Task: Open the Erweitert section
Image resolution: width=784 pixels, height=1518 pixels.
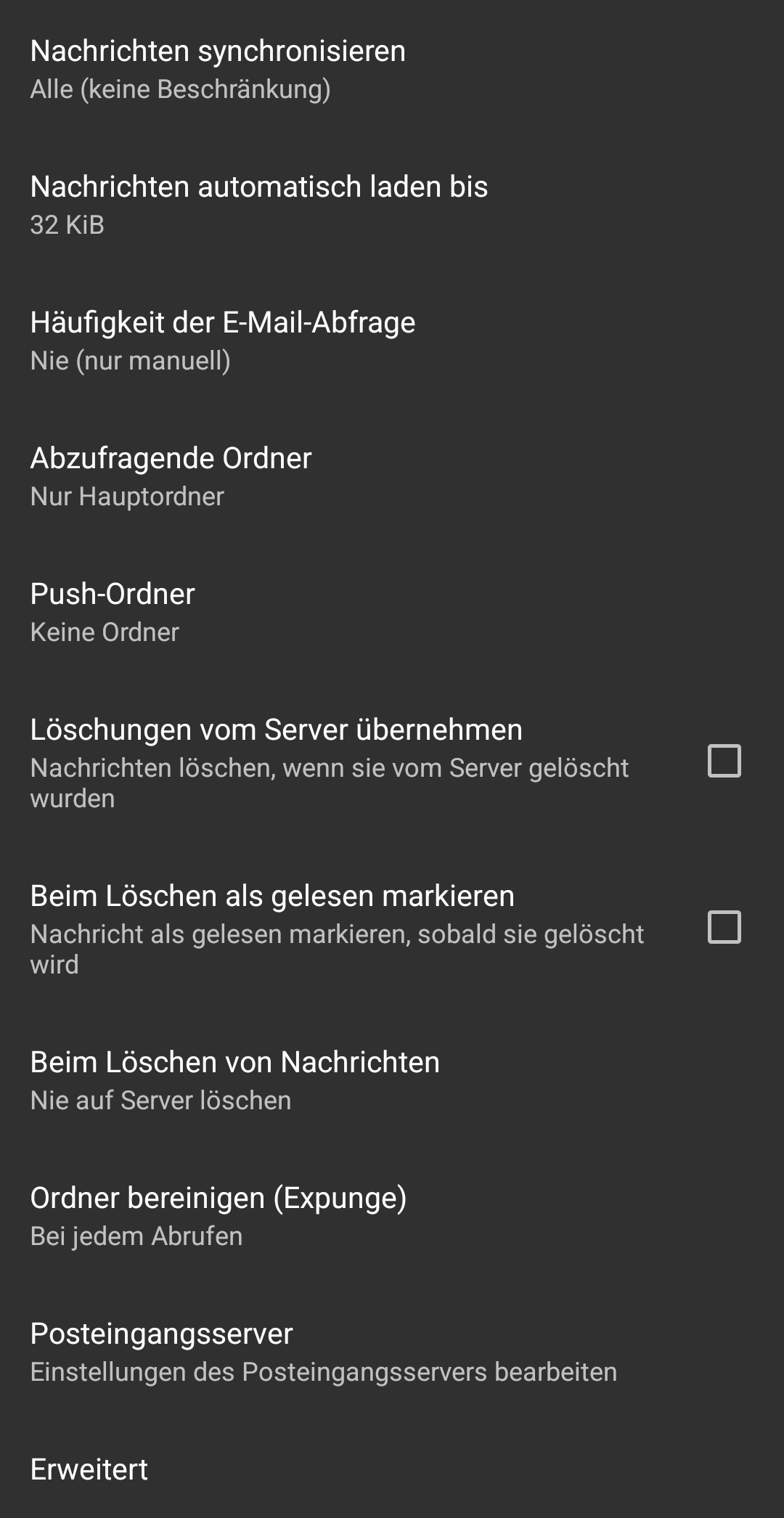Action: [x=89, y=1469]
